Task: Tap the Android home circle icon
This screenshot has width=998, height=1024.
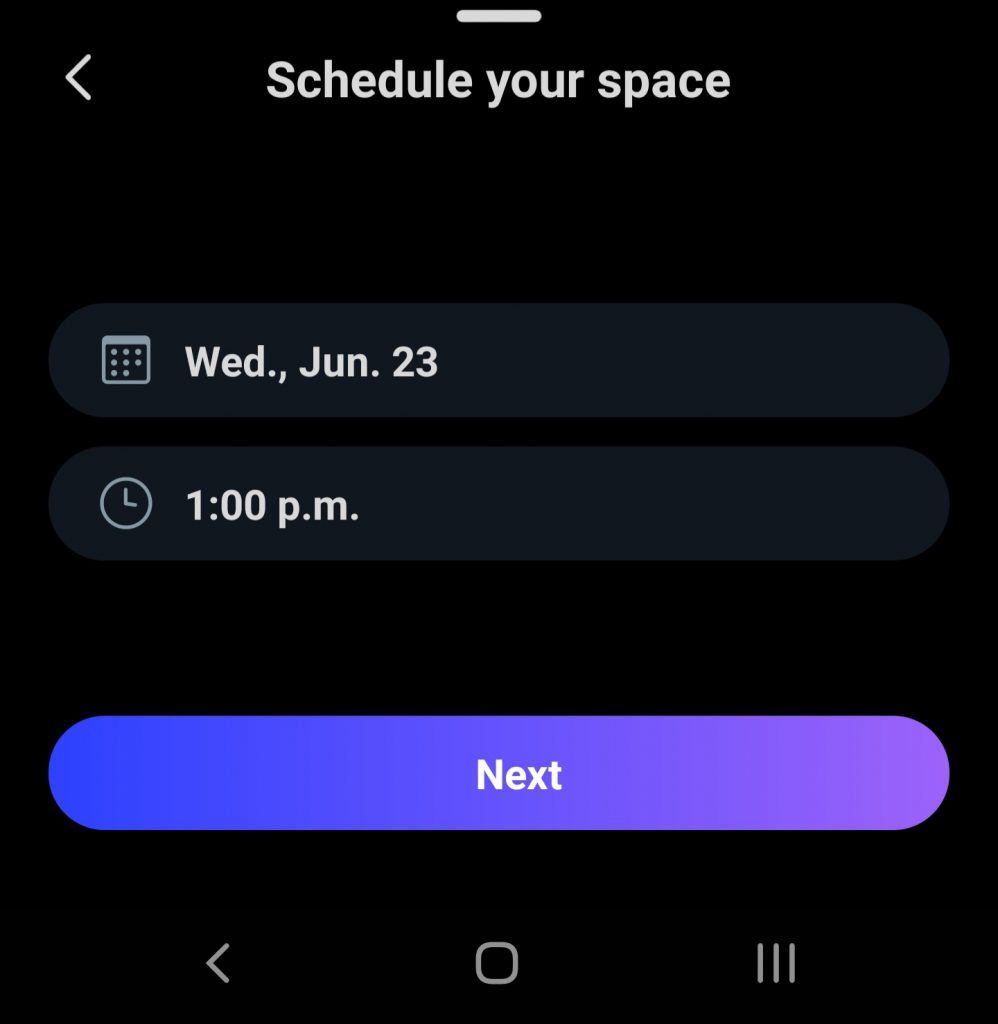Action: (497, 963)
